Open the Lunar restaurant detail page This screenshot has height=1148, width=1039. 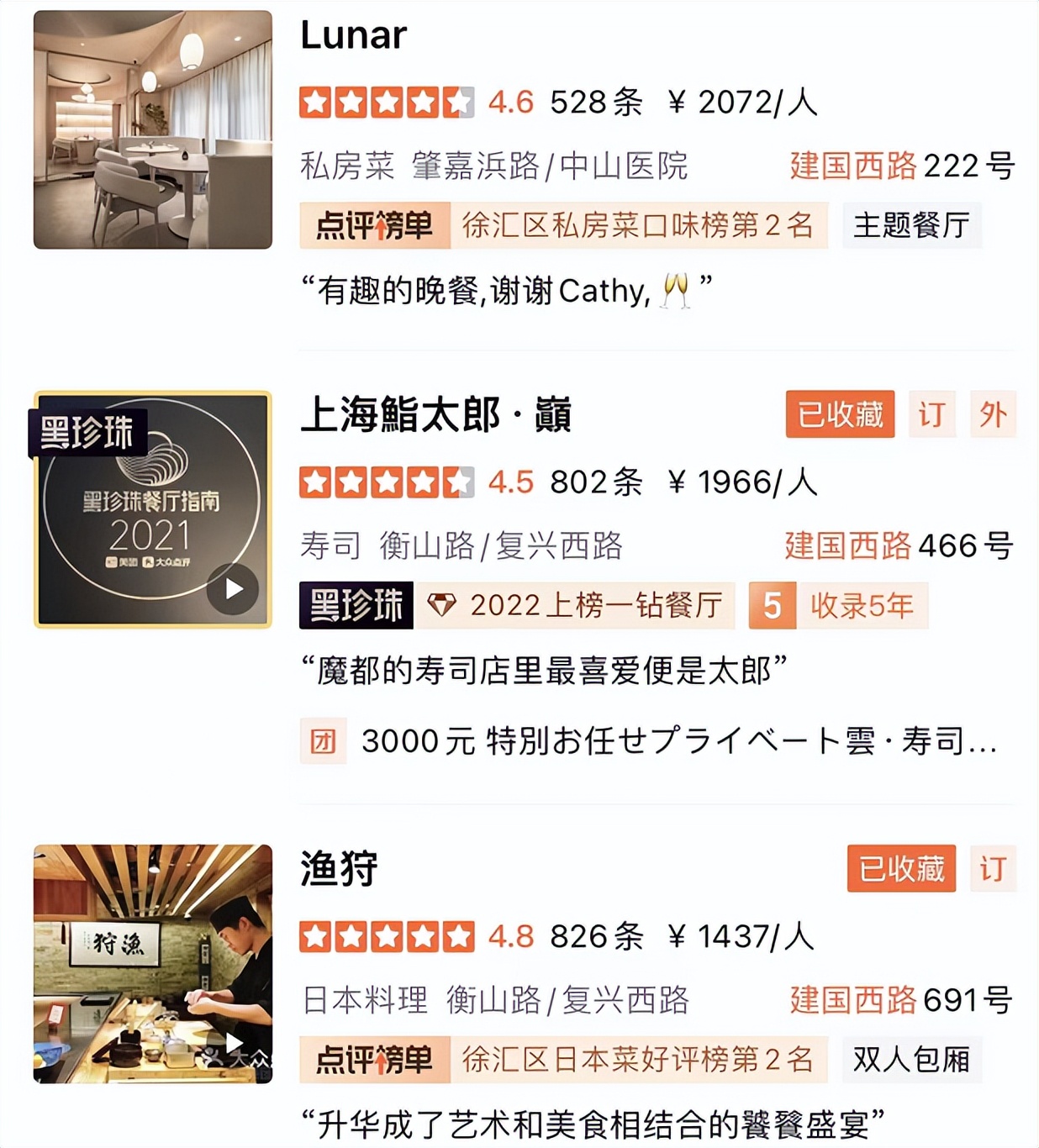point(354,35)
